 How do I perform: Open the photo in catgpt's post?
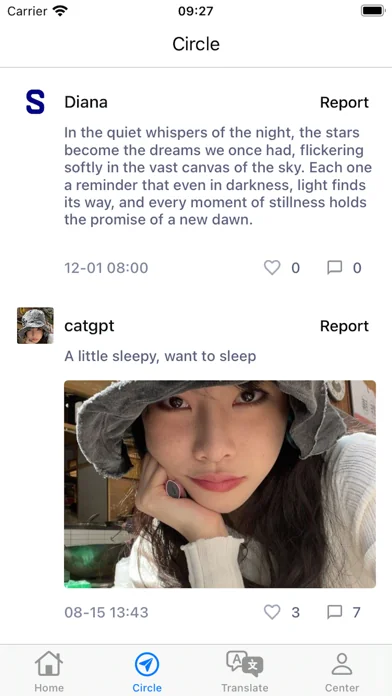(220, 484)
